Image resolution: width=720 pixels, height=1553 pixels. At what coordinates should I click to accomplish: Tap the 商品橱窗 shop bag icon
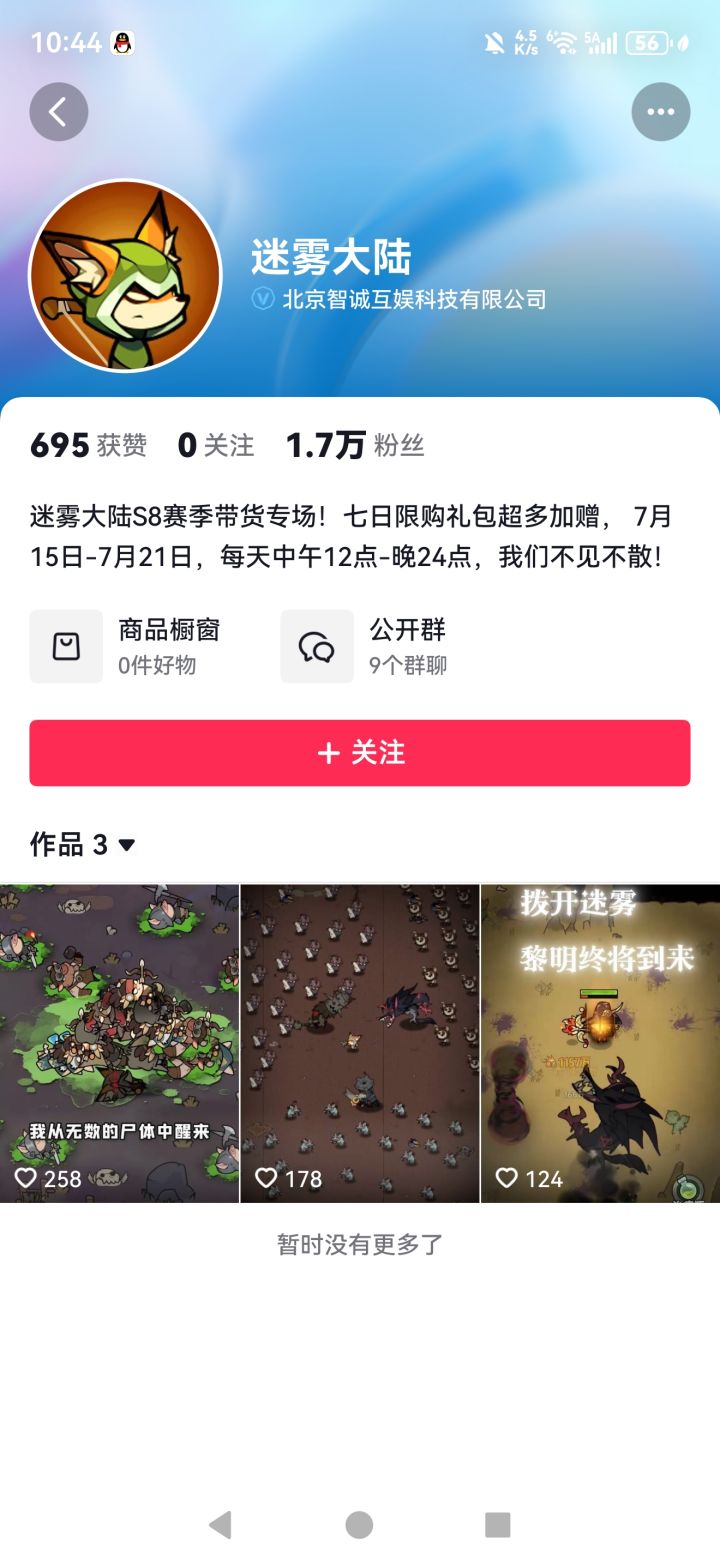point(66,646)
